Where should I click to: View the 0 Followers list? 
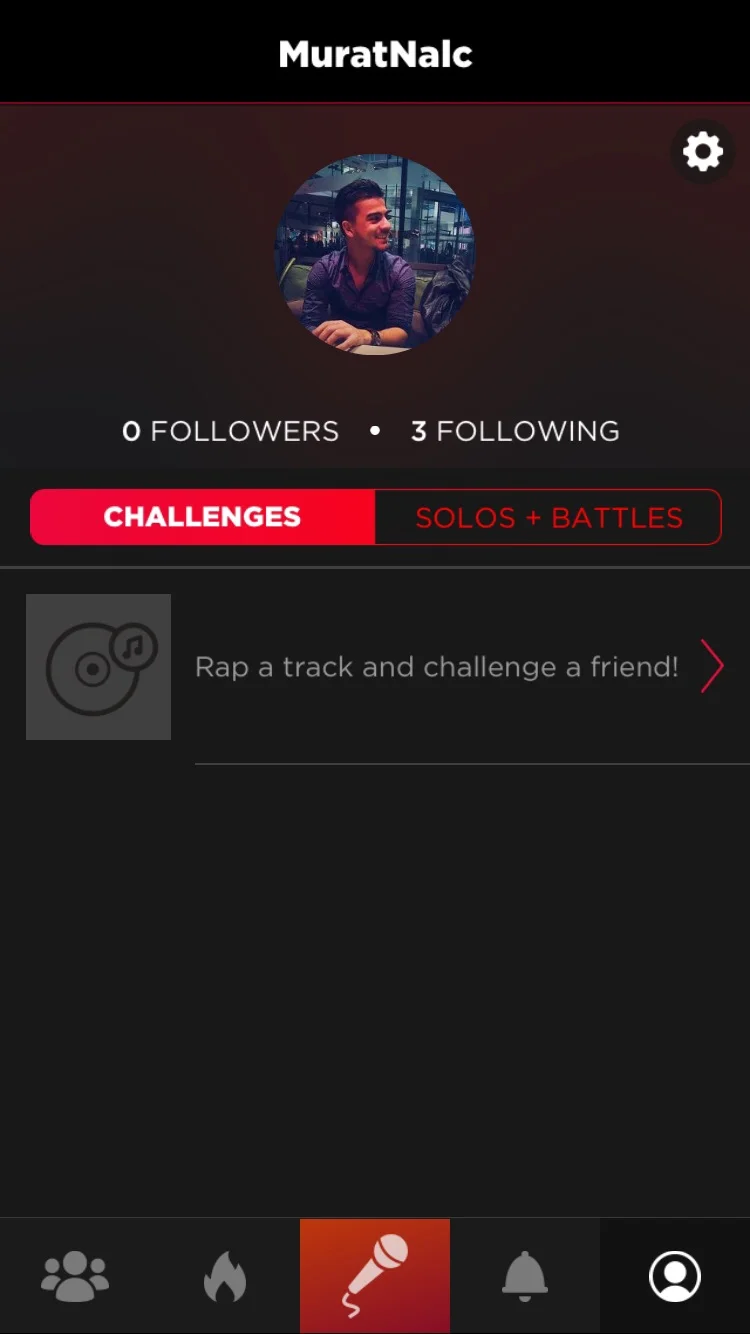click(x=230, y=431)
